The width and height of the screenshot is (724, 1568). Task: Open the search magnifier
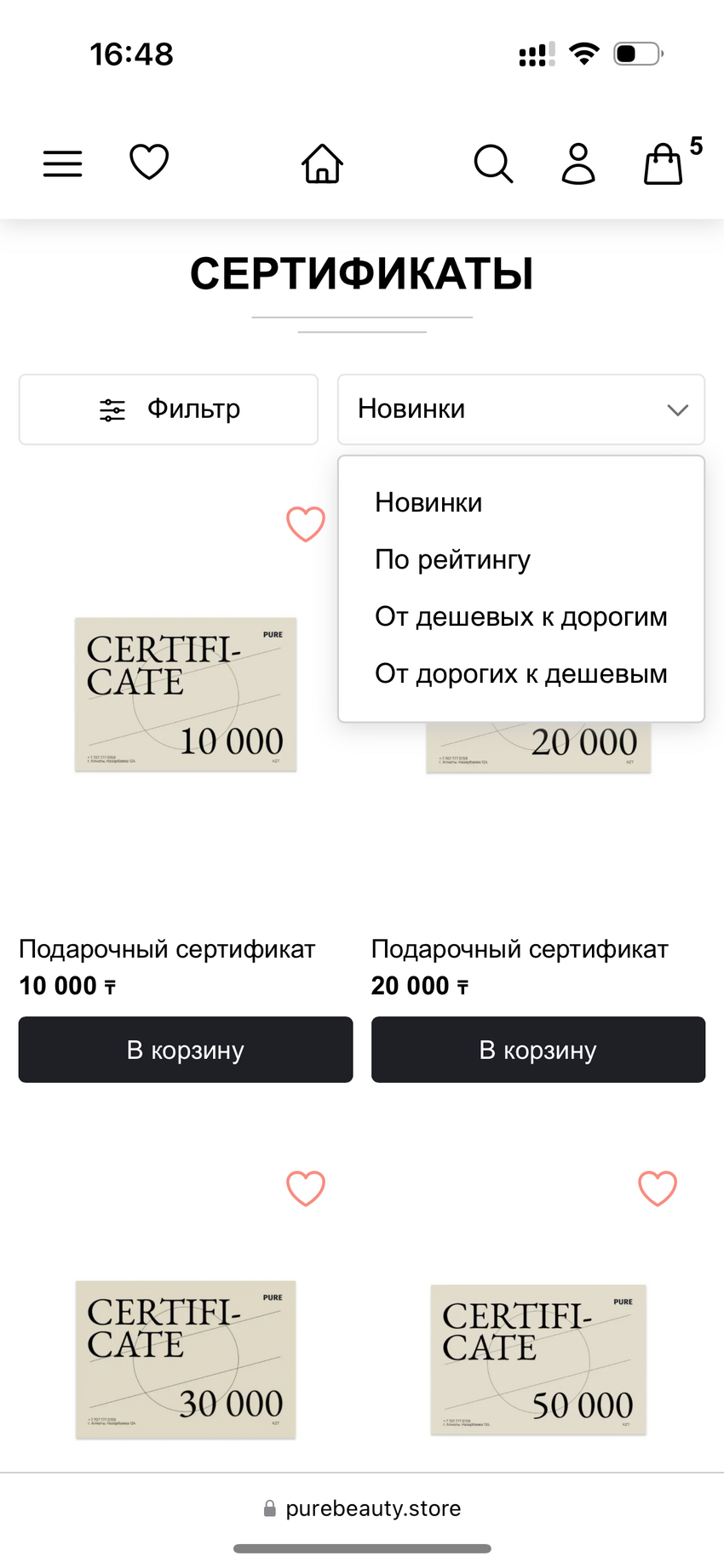(493, 163)
